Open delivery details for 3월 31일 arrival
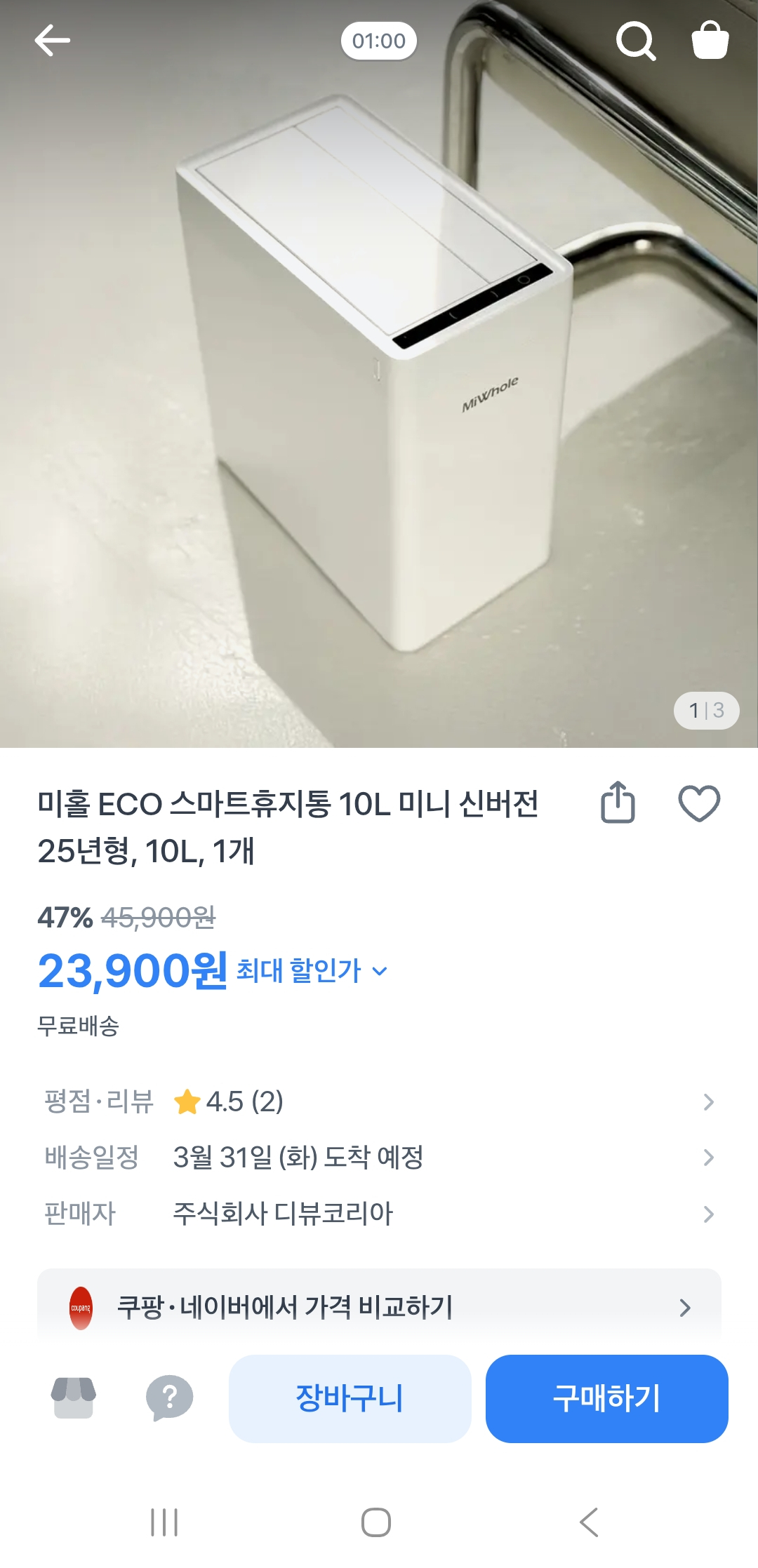Screen dimensions: 758x1568 pyautogui.click(x=711, y=1158)
